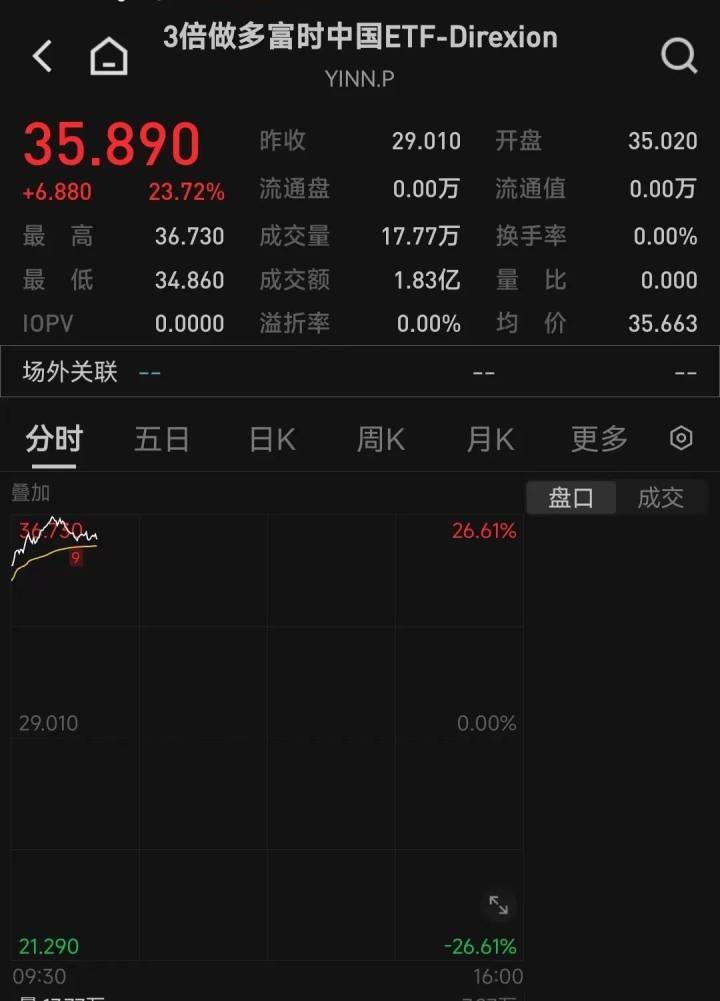Expand the chart to fullscreen
The image size is (720, 1001).
coord(498,905)
